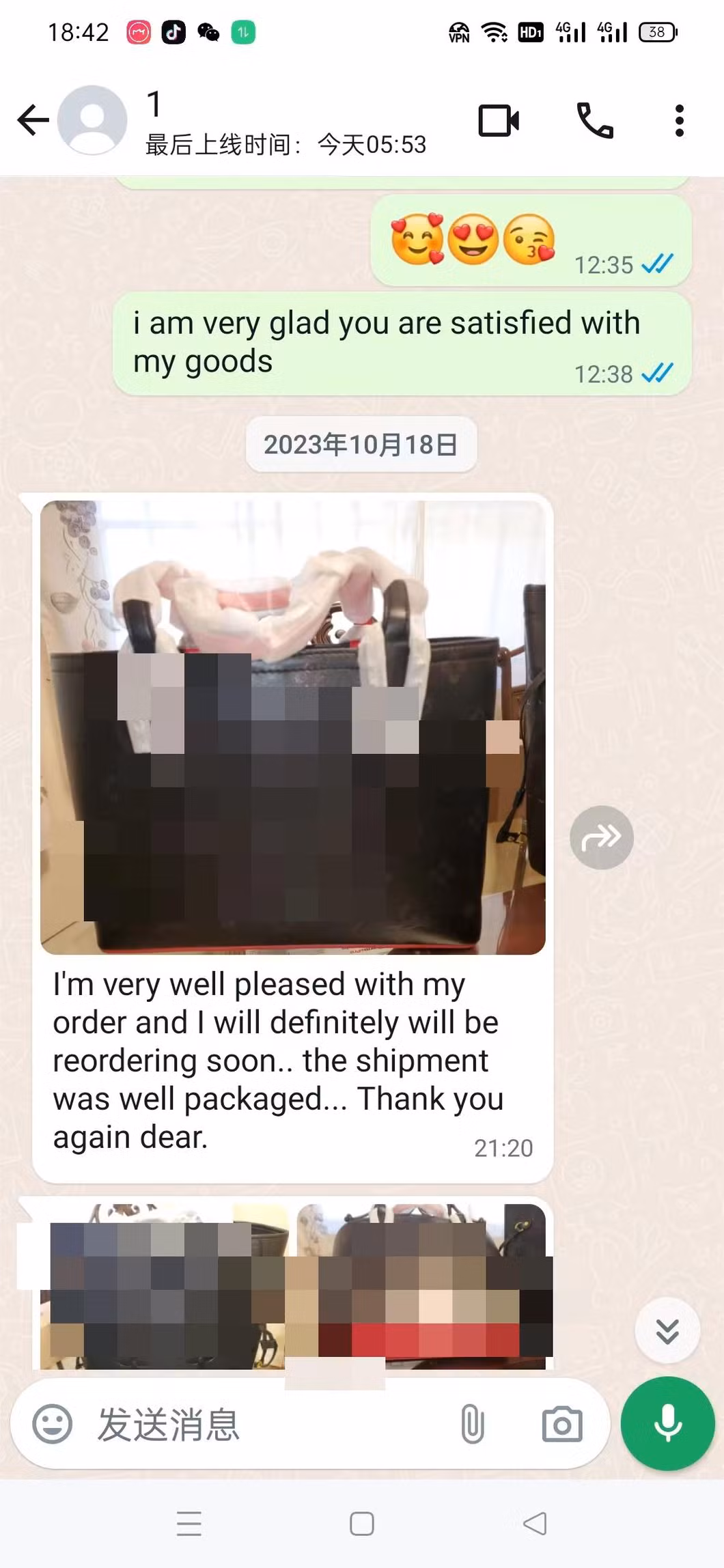Open the overflow menu
Viewport: 724px width, 1568px height.
point(679,121)
